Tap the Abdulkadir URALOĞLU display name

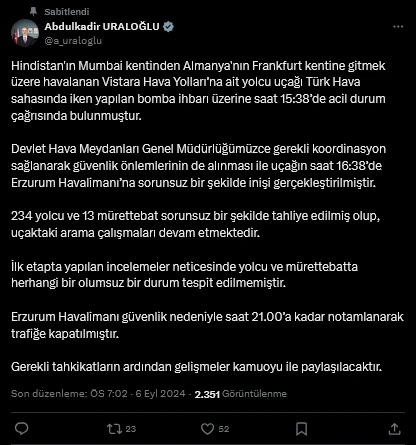pyautogui.click(x=102, y=27)
